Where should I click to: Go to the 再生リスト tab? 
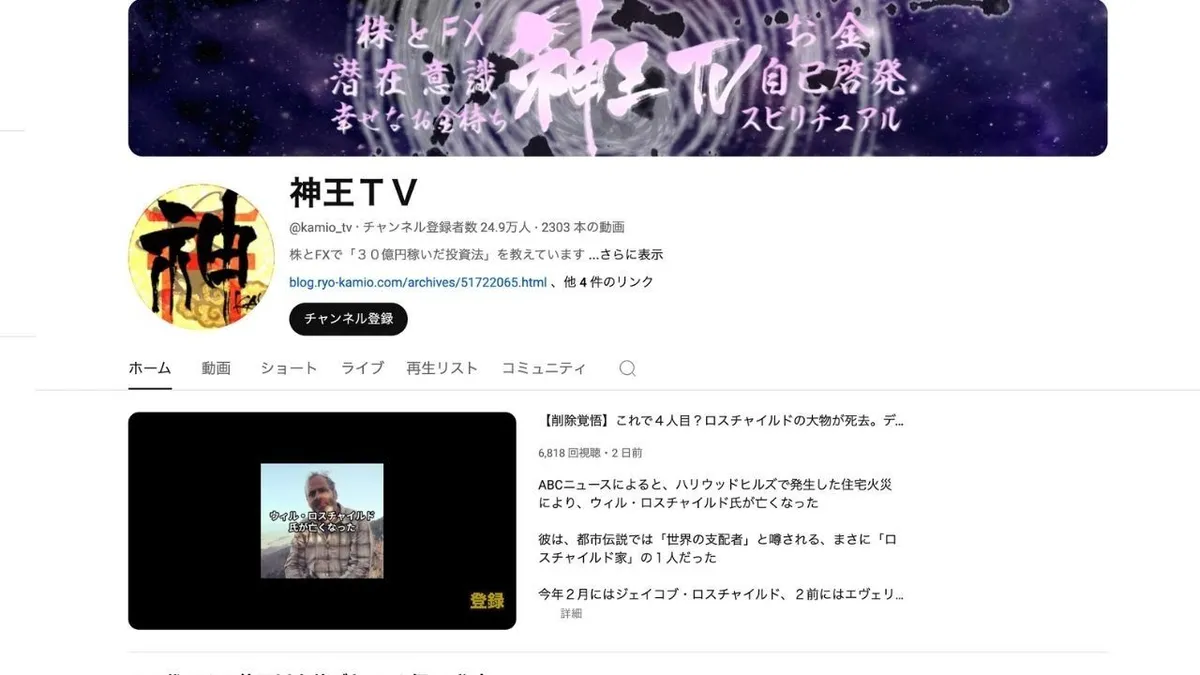[x=442, y=368]
